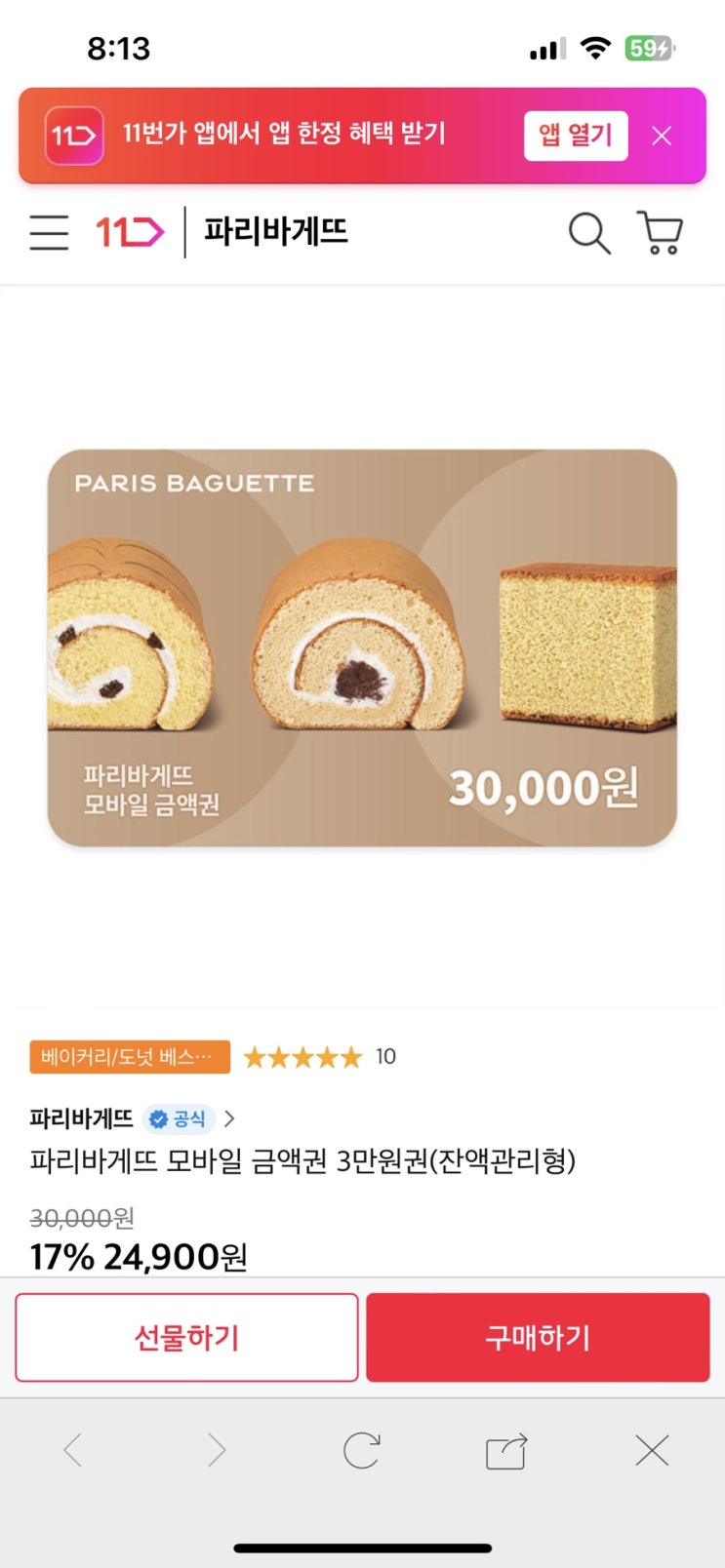Go to the 11번가 home logo

[x=130, y=232]
